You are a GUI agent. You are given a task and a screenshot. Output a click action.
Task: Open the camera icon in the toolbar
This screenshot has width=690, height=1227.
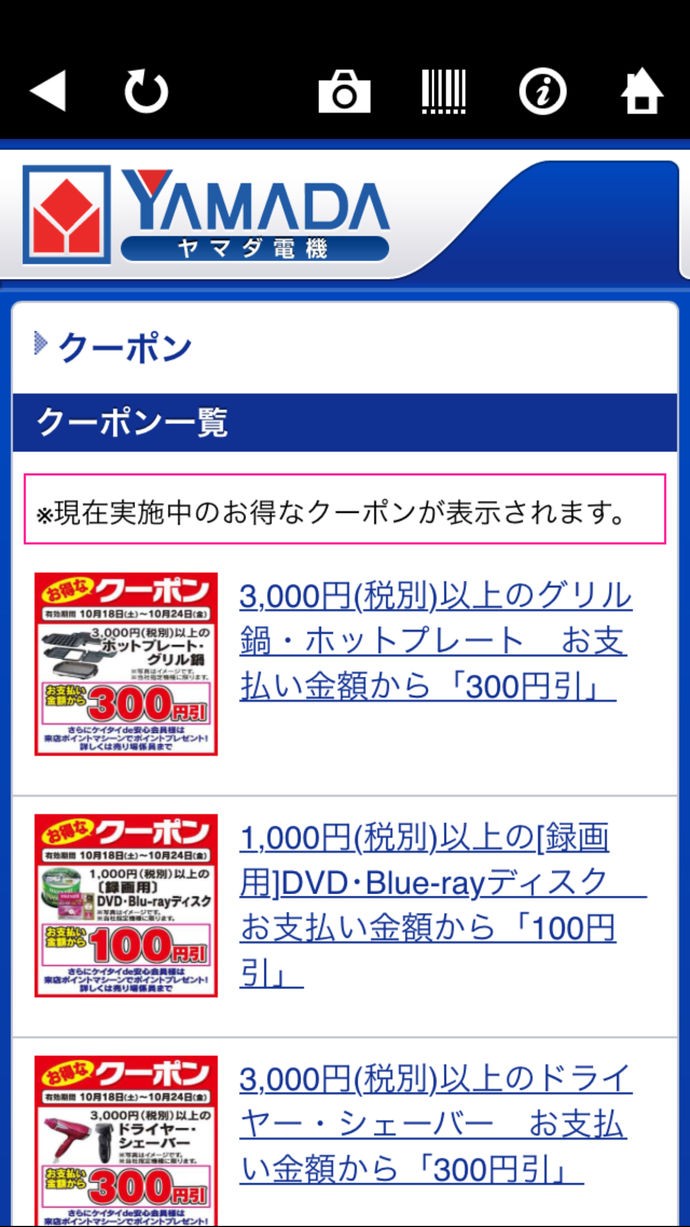pyautogui.click(x=344, y=92)
